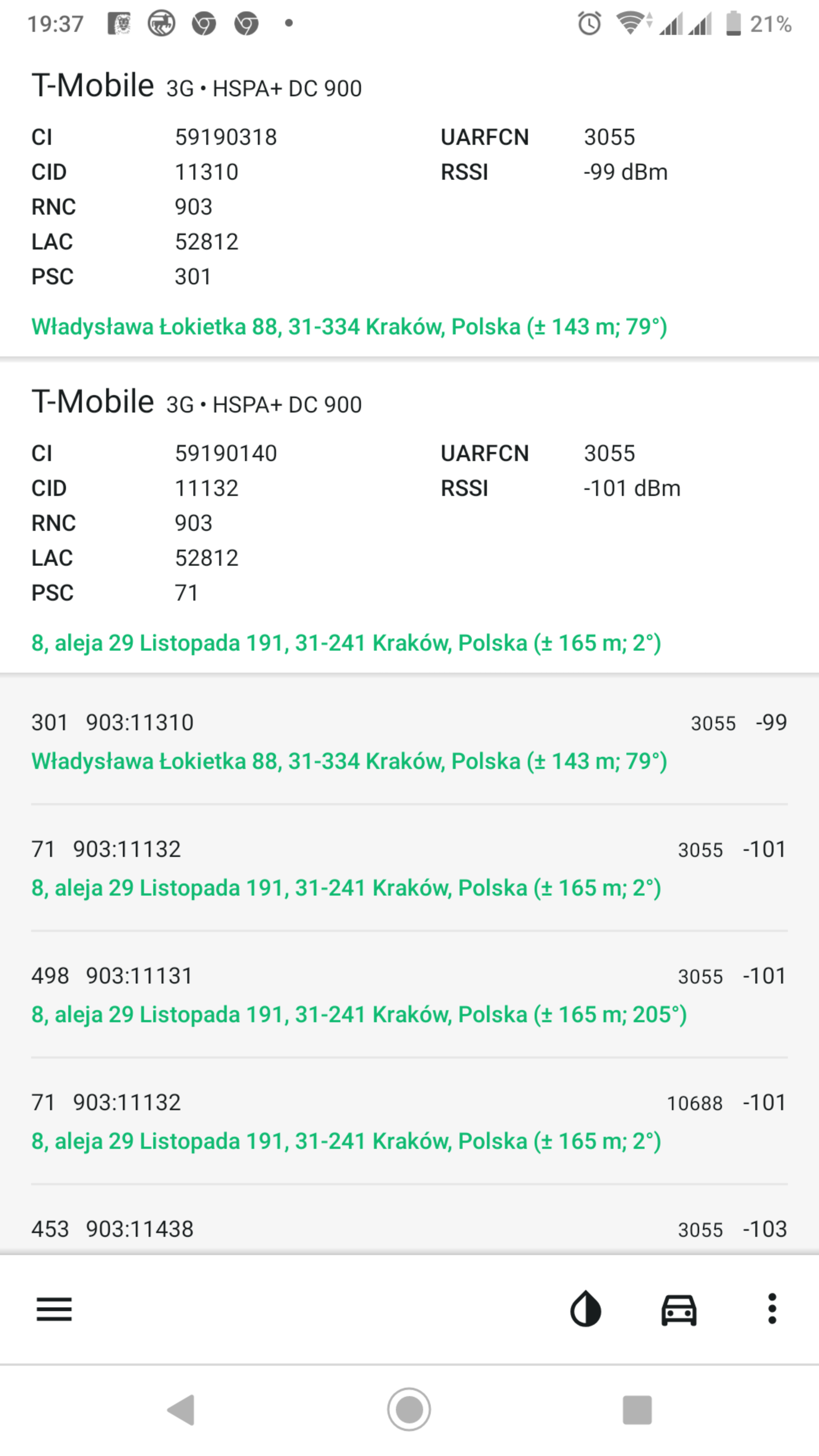Open recent apps with the square button

pyautogui.click(x=637, y=1410)
